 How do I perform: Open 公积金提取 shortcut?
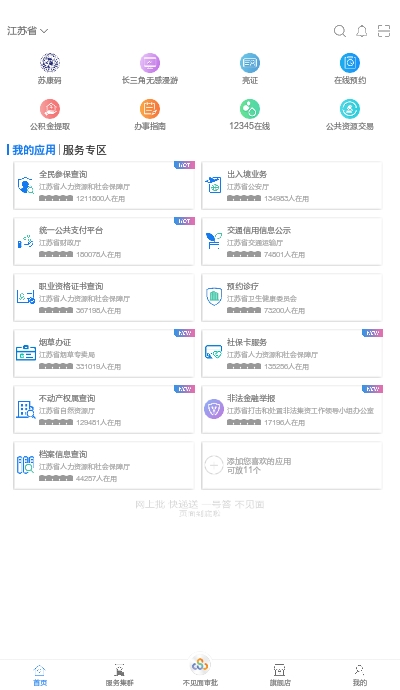point(50,114)
